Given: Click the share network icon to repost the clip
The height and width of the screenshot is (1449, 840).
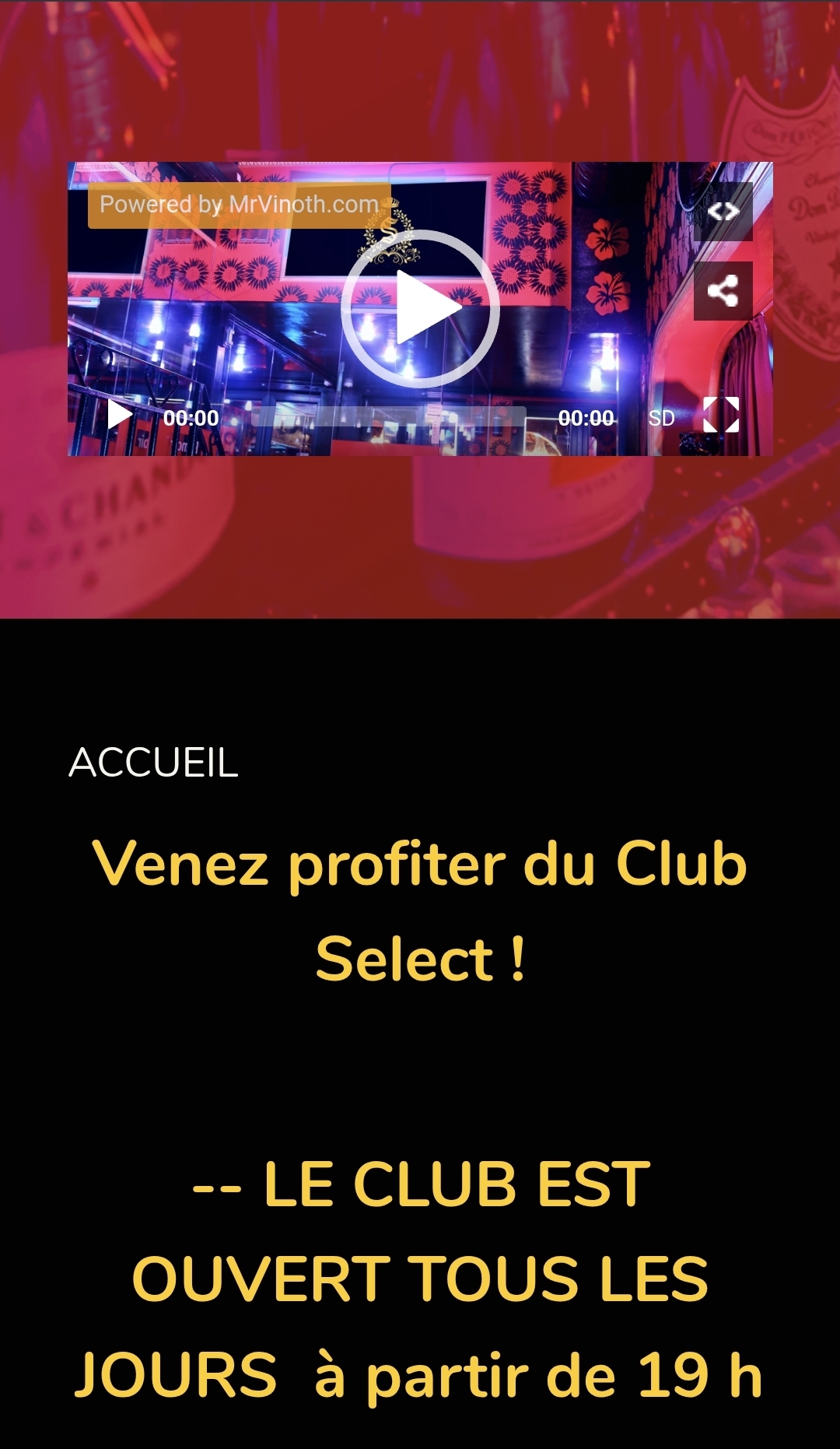Looking at the screenshot, I should point(723,291).
